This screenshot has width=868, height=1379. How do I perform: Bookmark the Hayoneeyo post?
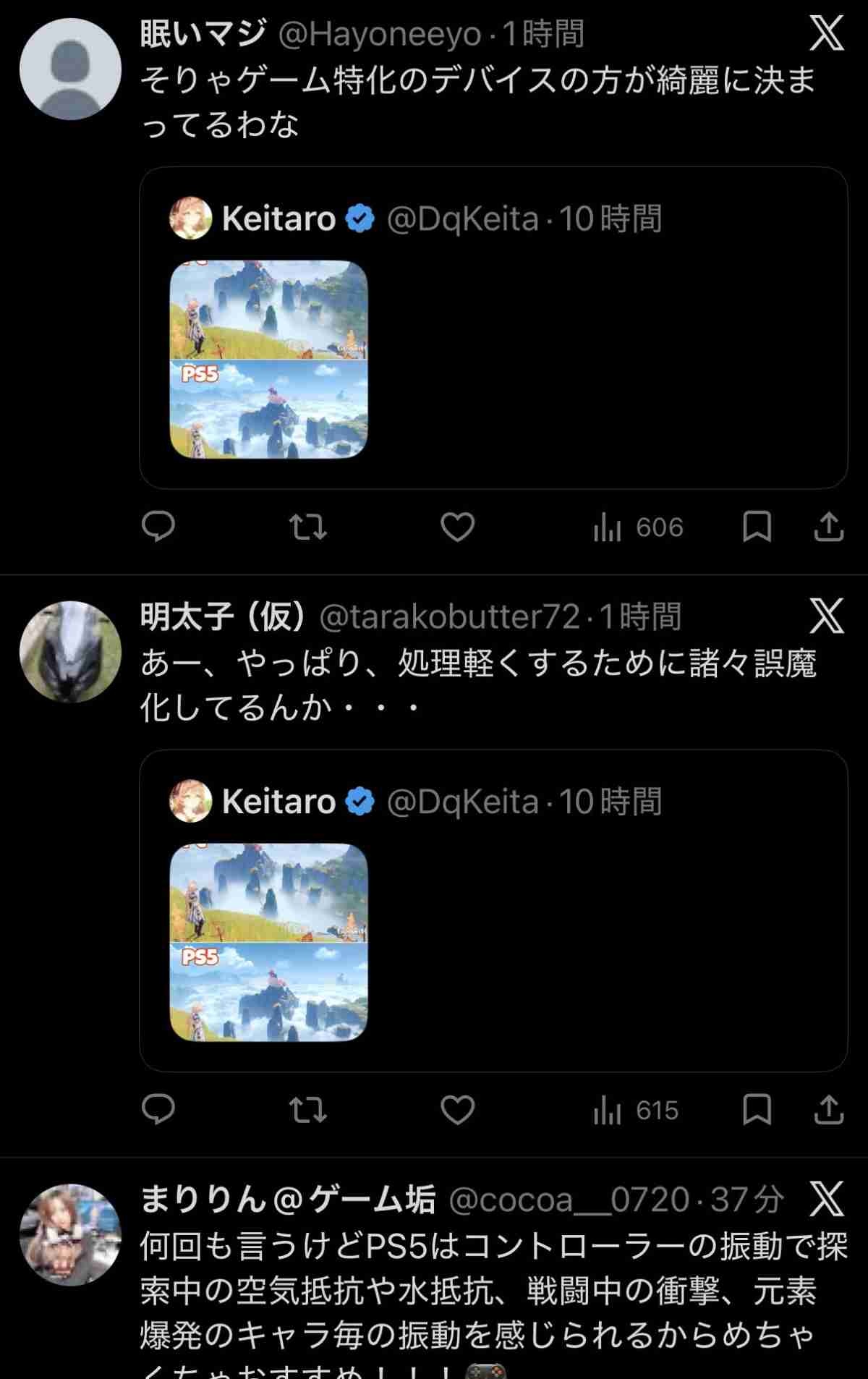[x=757, y=527]
